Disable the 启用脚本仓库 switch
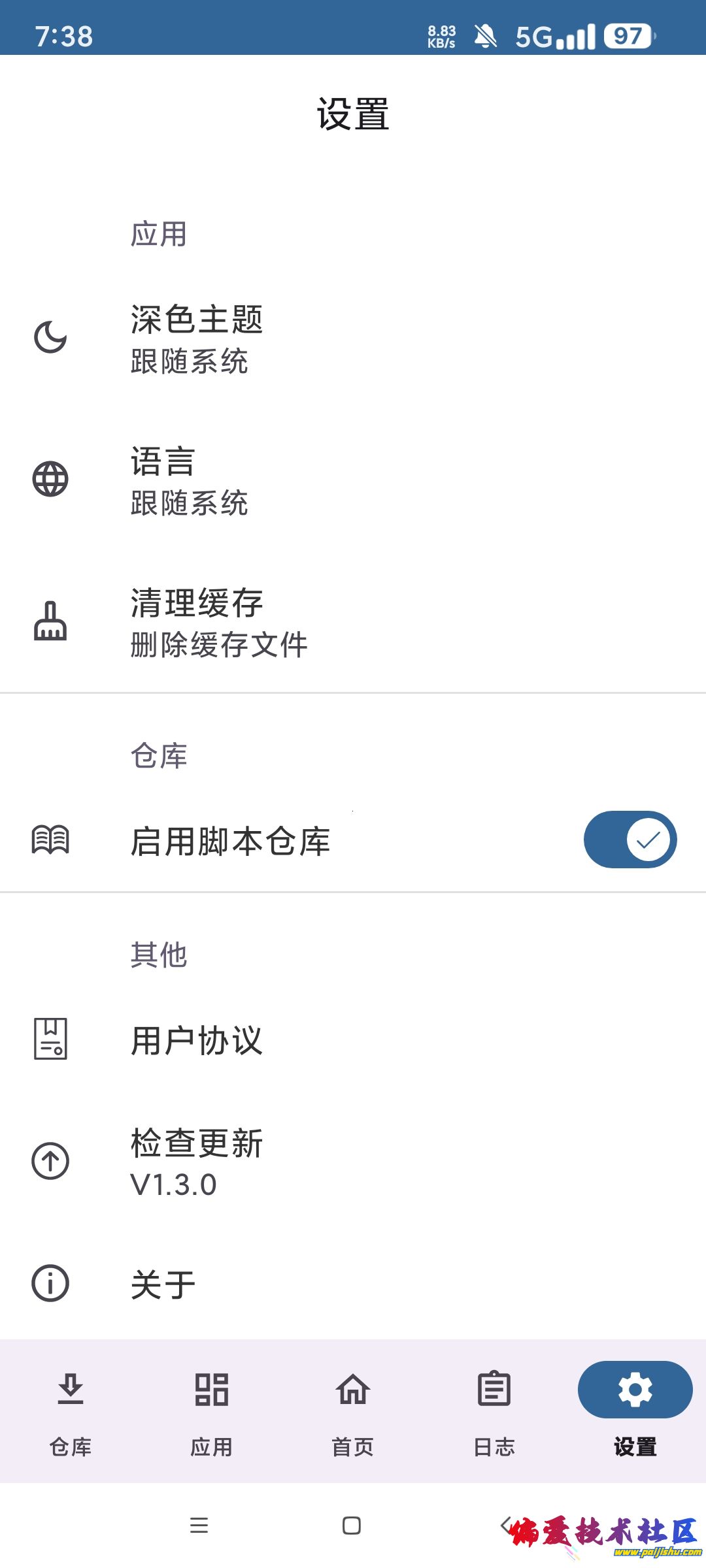 coord(630,840)
